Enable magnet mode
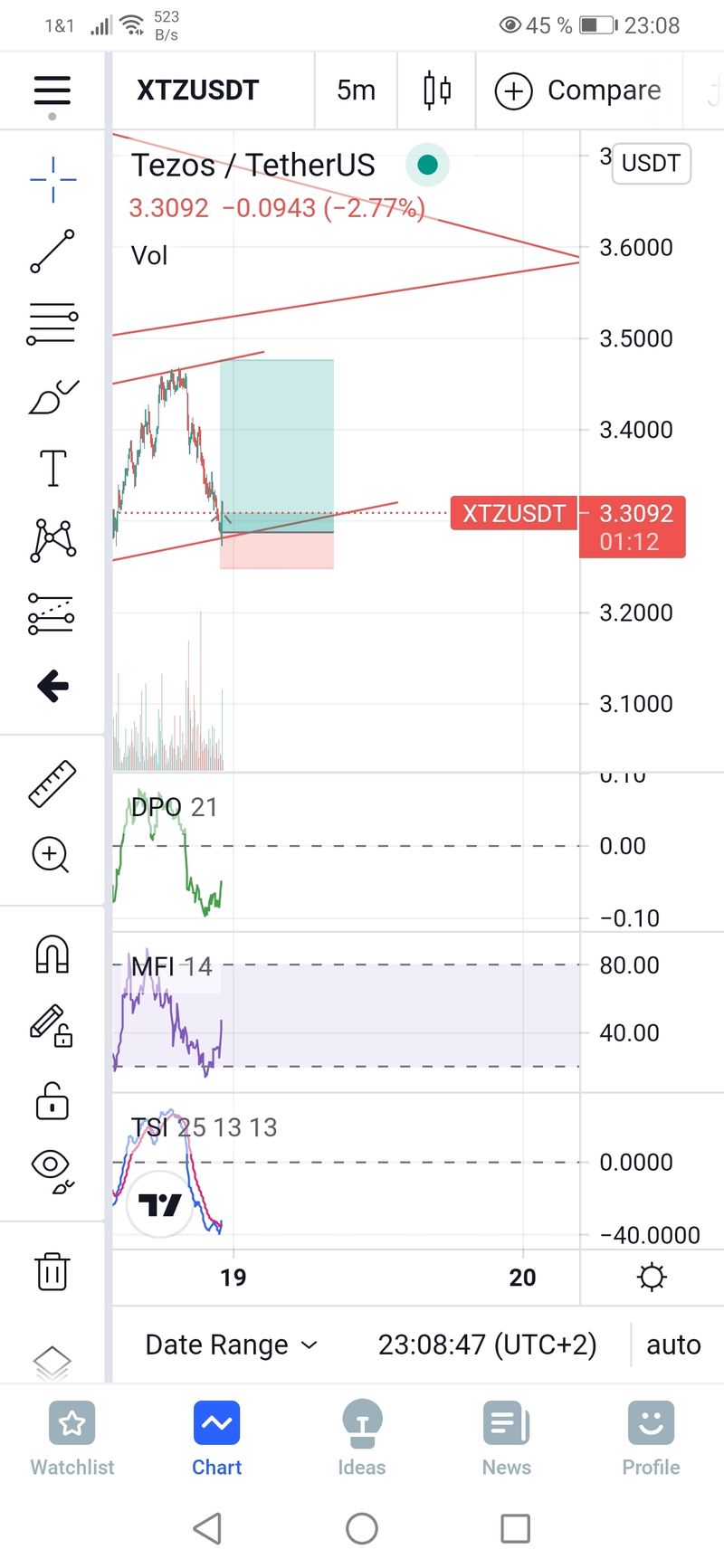The image size is (724, 1568). (x=52, y=954)
